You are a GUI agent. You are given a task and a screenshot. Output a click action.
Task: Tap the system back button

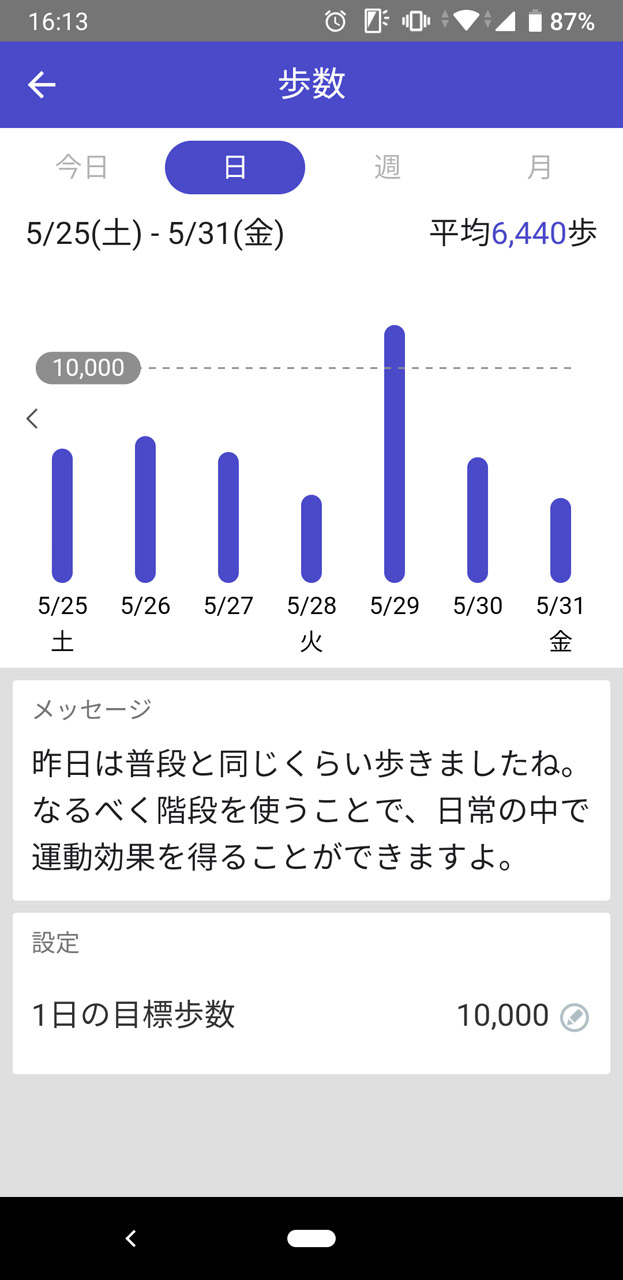coord(130,1238)
